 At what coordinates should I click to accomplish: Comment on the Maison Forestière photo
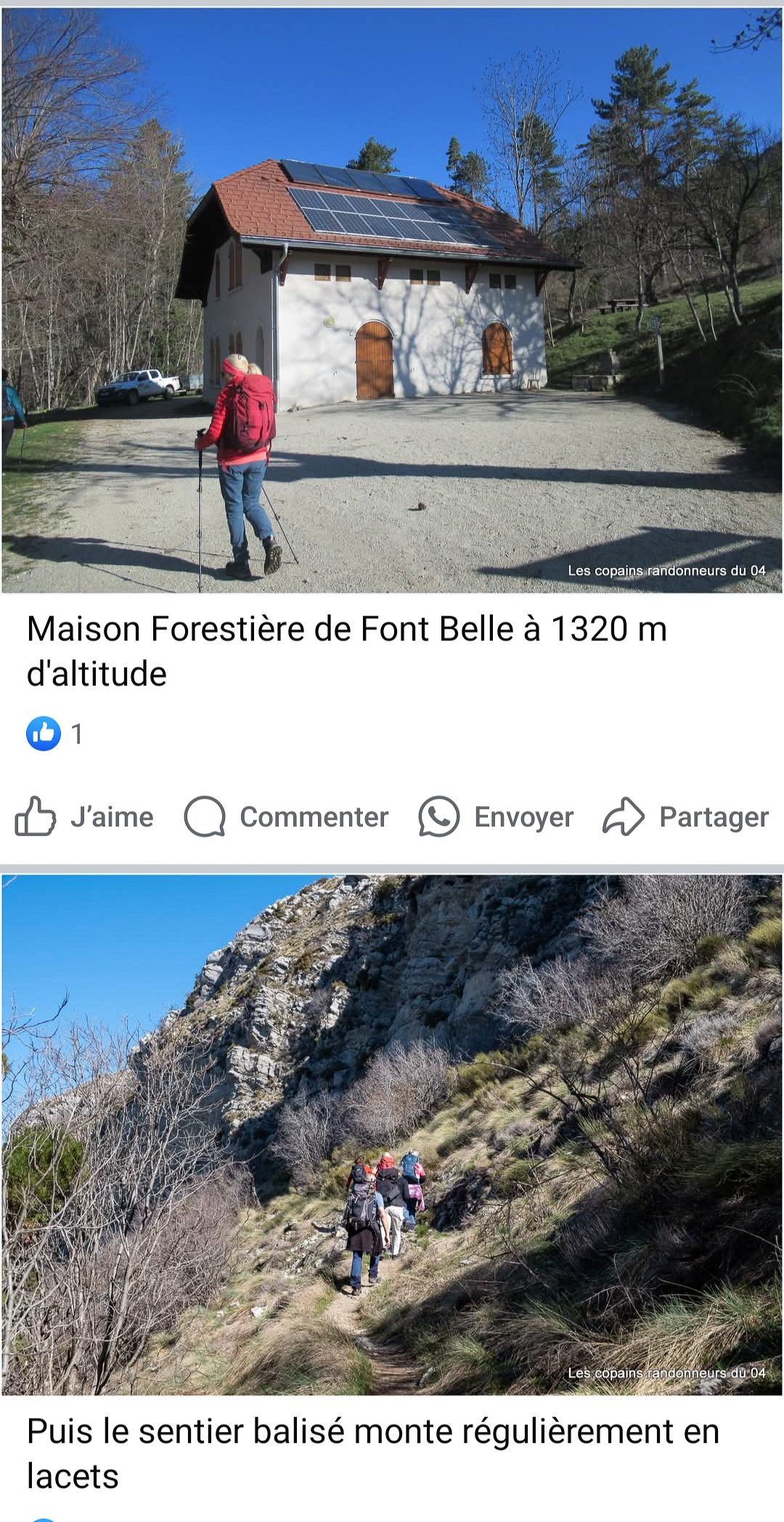(287, 817)
